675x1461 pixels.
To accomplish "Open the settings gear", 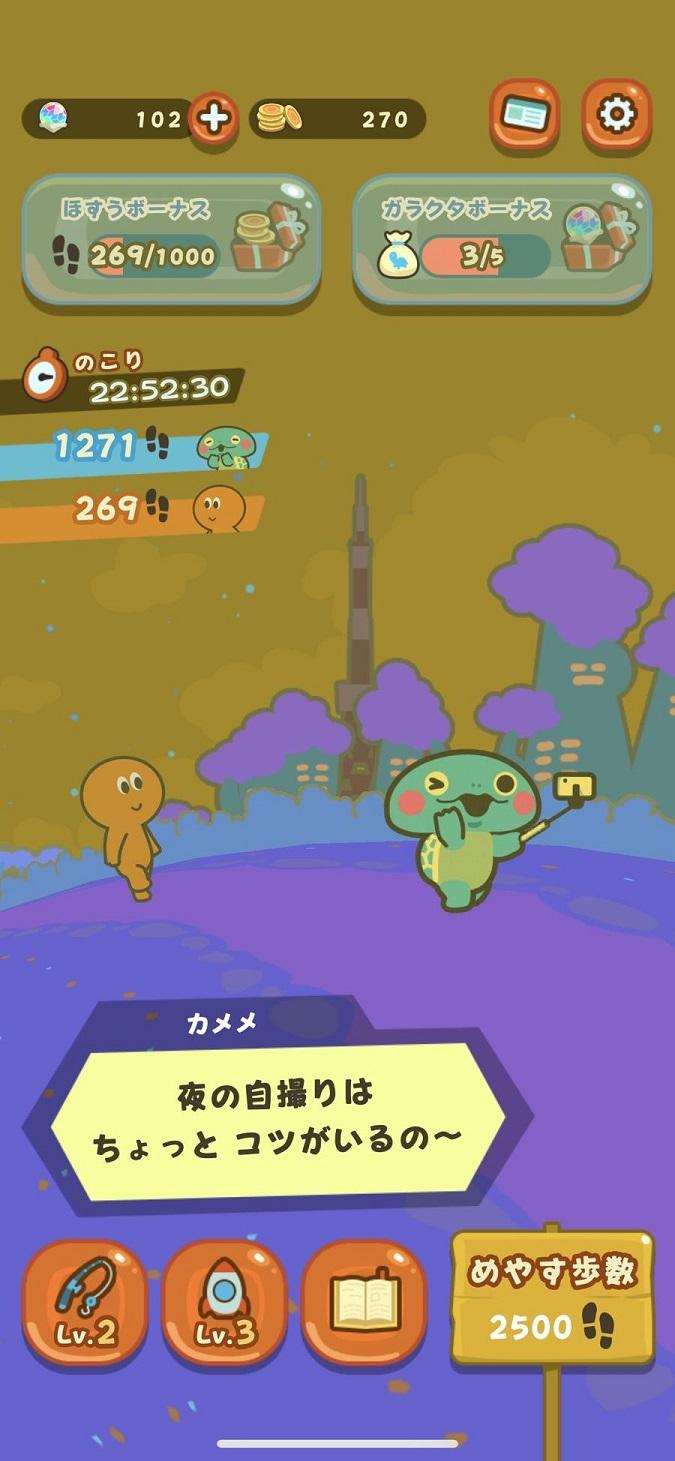I will coord(616,115).
